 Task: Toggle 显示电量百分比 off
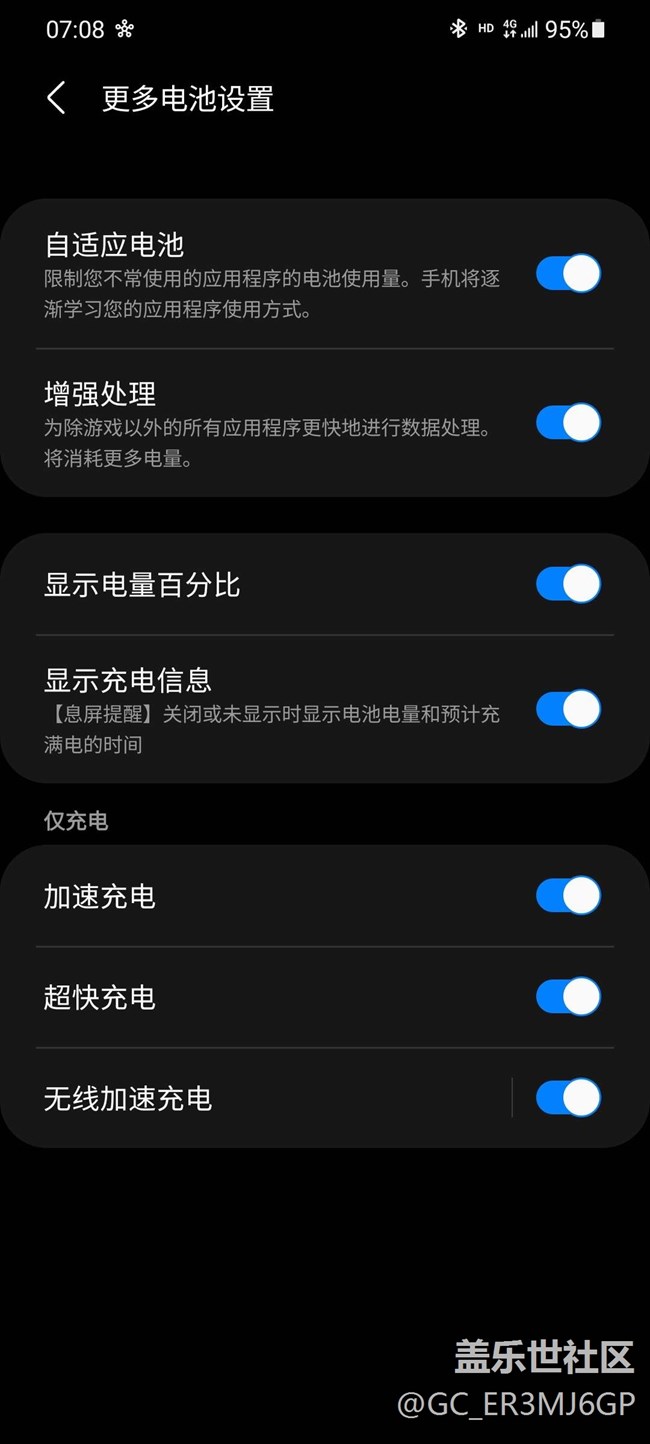click(568, 584)
